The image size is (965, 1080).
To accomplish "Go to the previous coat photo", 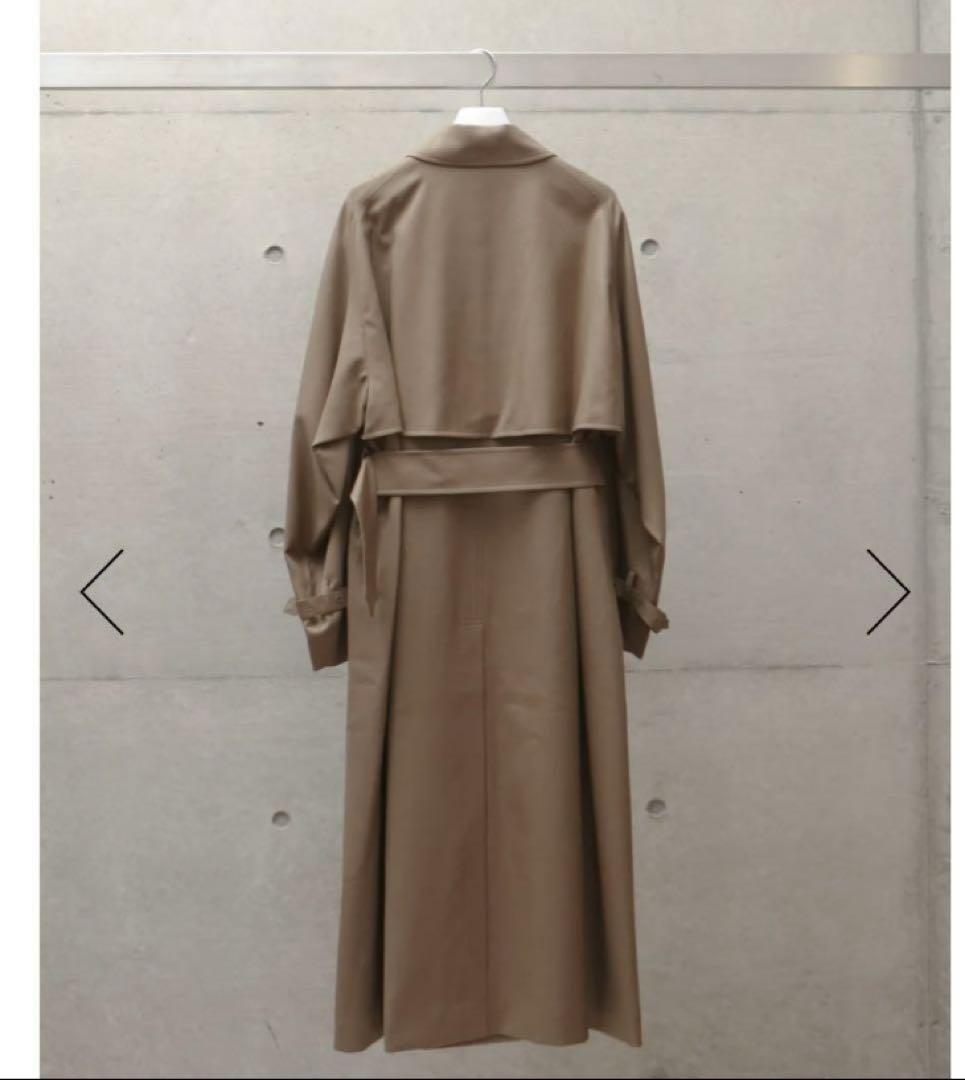I will (x=102, y=592).
